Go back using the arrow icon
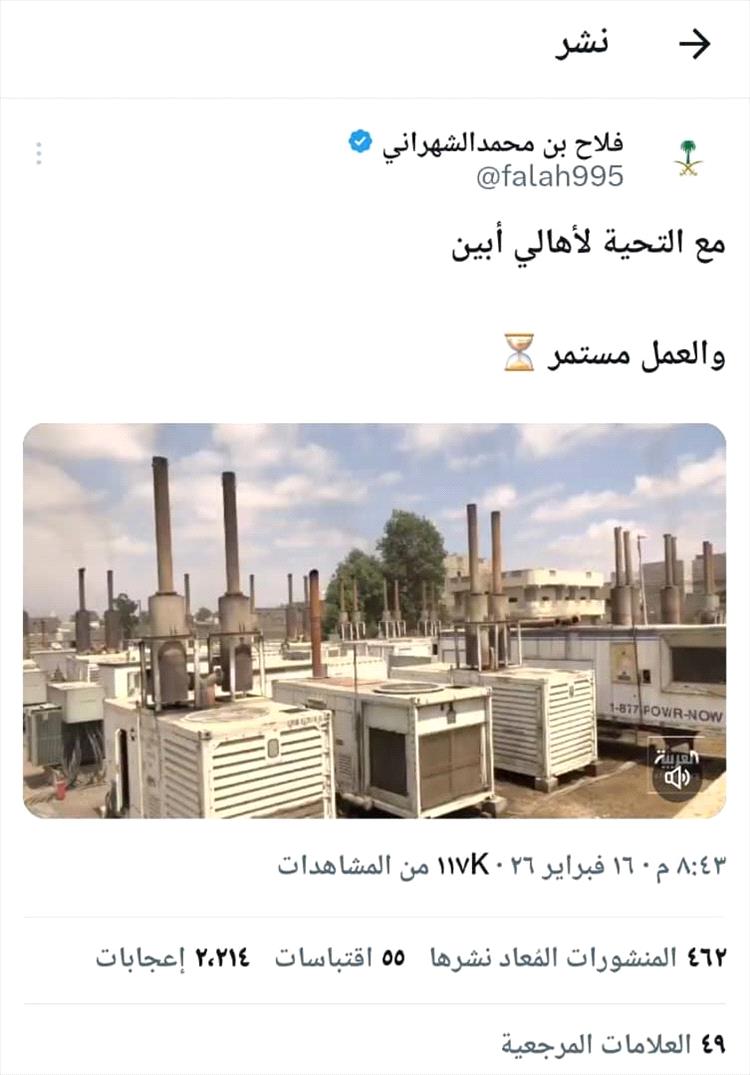 (x=694, y=45)
